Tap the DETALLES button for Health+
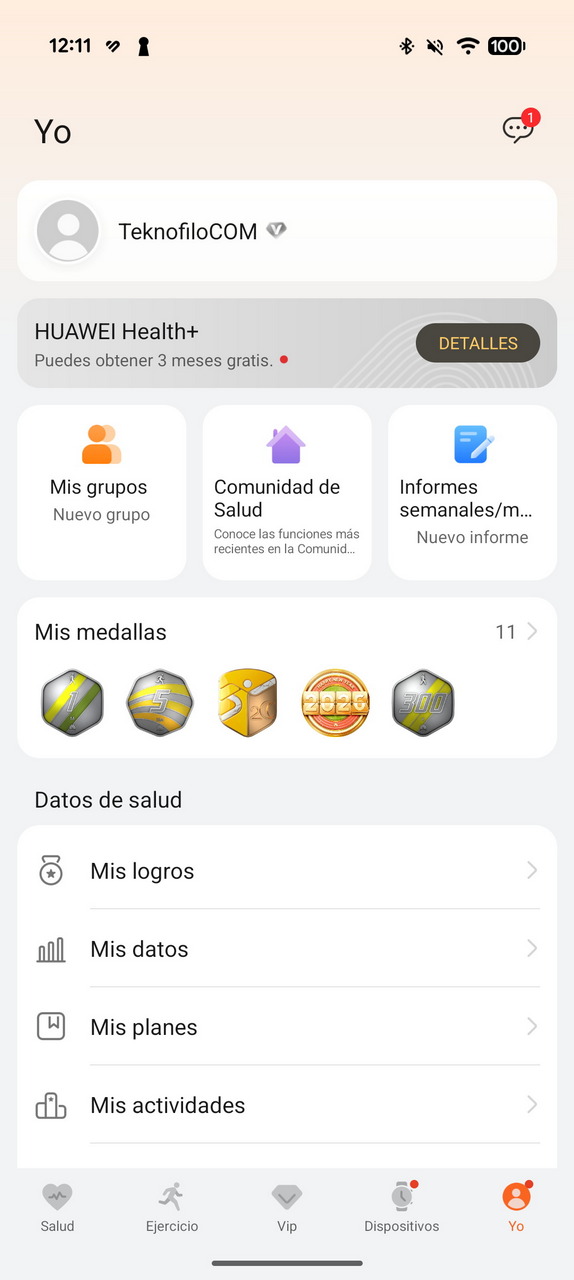574x1280 pixels. pos(478,343)
